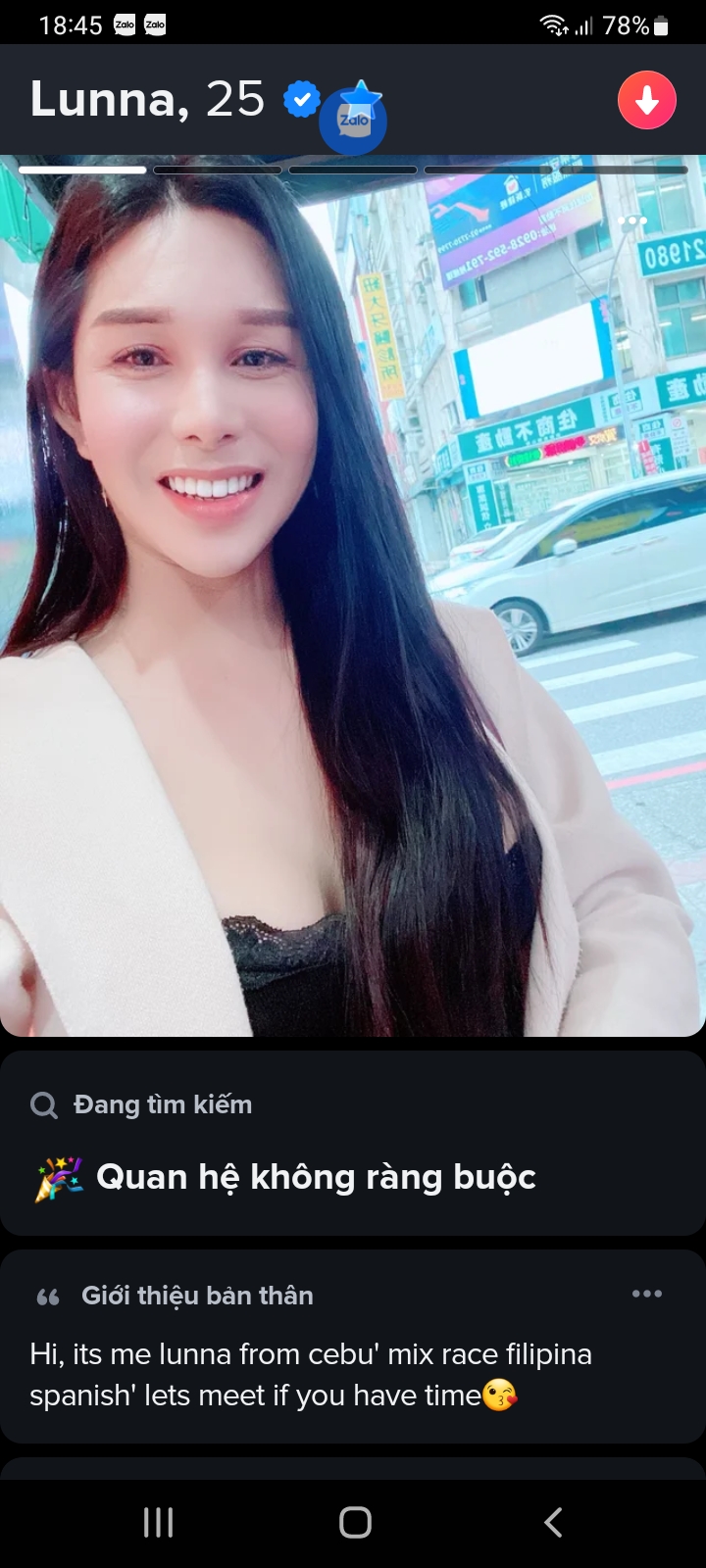The height and width of the screenshot is (1568, 706).
Task: Open recent apps from the navigation bar
Action: pos(158,1522)
